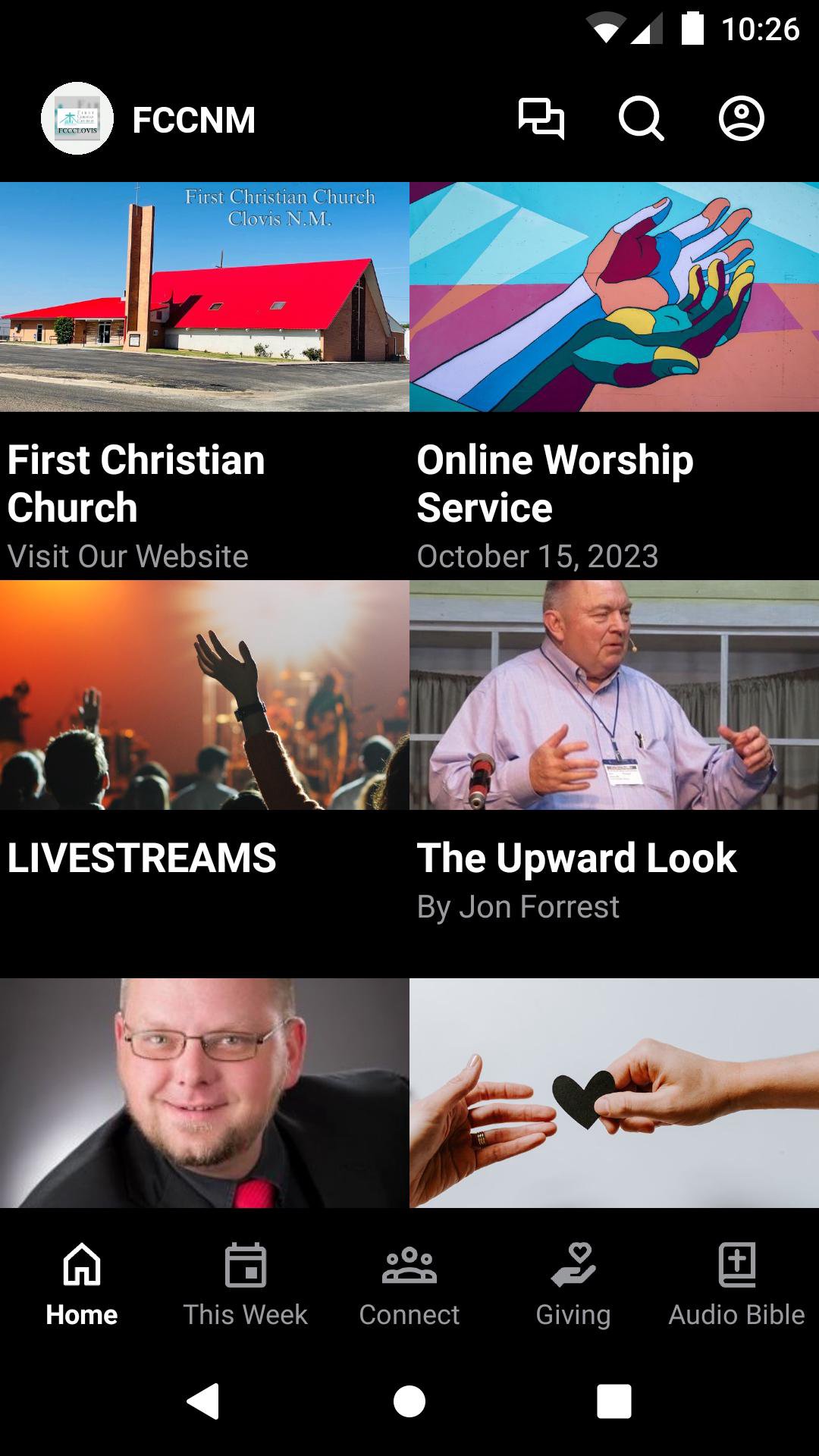Open the card with hands holding a heart

point(613,1092)
